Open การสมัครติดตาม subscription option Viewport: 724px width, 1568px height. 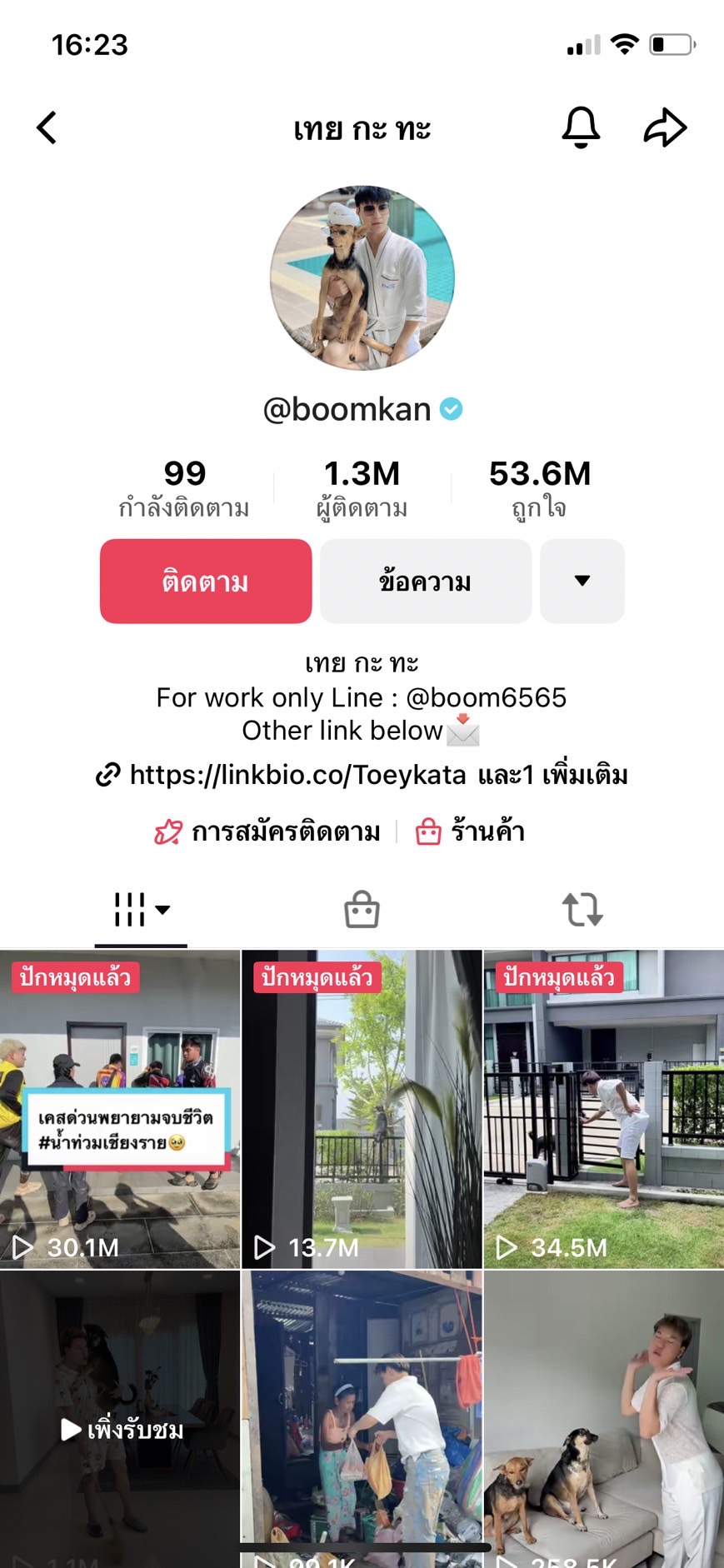pyautogui.click(x=267, y=831)
